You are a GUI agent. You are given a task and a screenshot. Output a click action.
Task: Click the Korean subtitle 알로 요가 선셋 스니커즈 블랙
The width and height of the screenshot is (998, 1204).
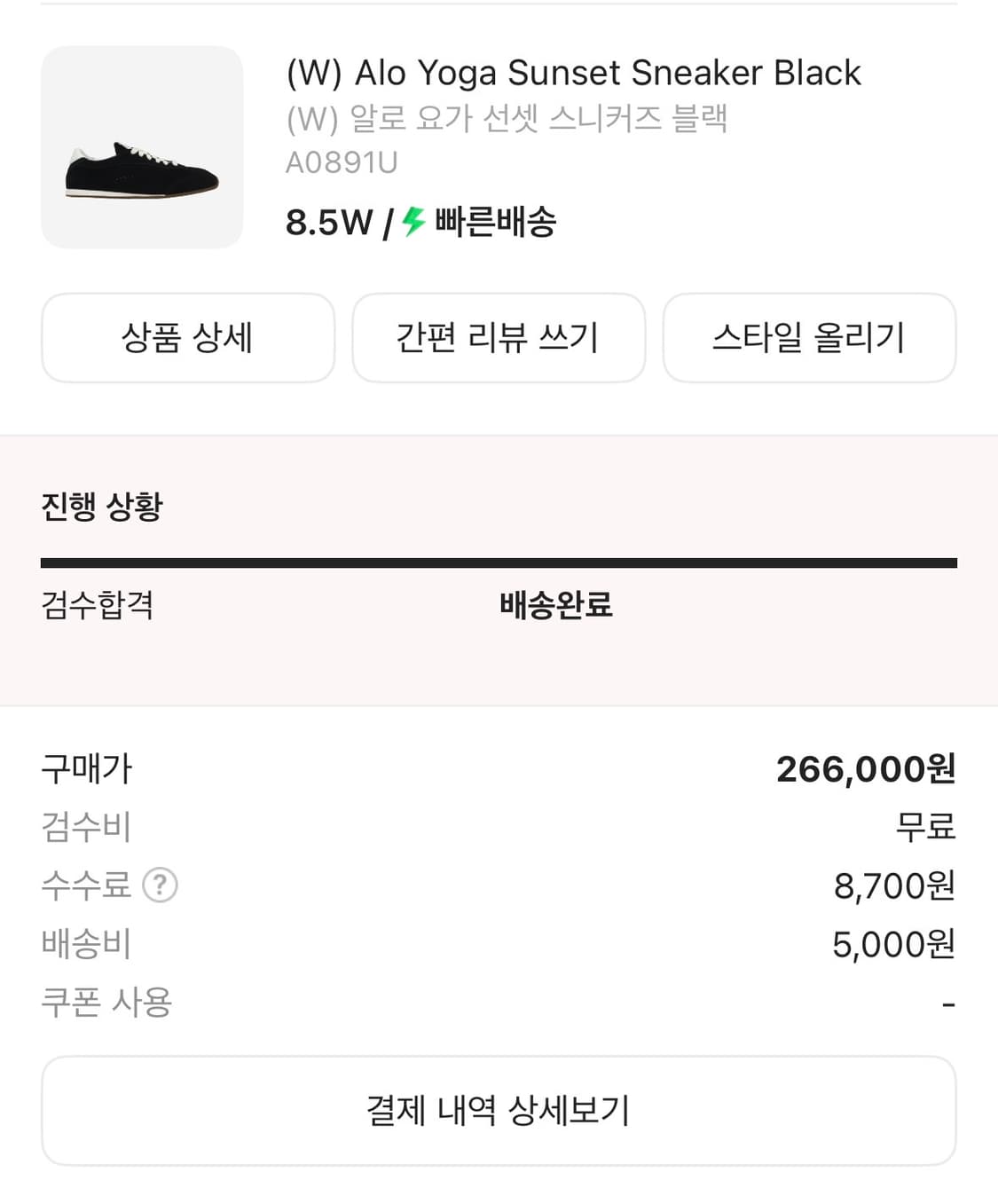[x=507, y=120]
